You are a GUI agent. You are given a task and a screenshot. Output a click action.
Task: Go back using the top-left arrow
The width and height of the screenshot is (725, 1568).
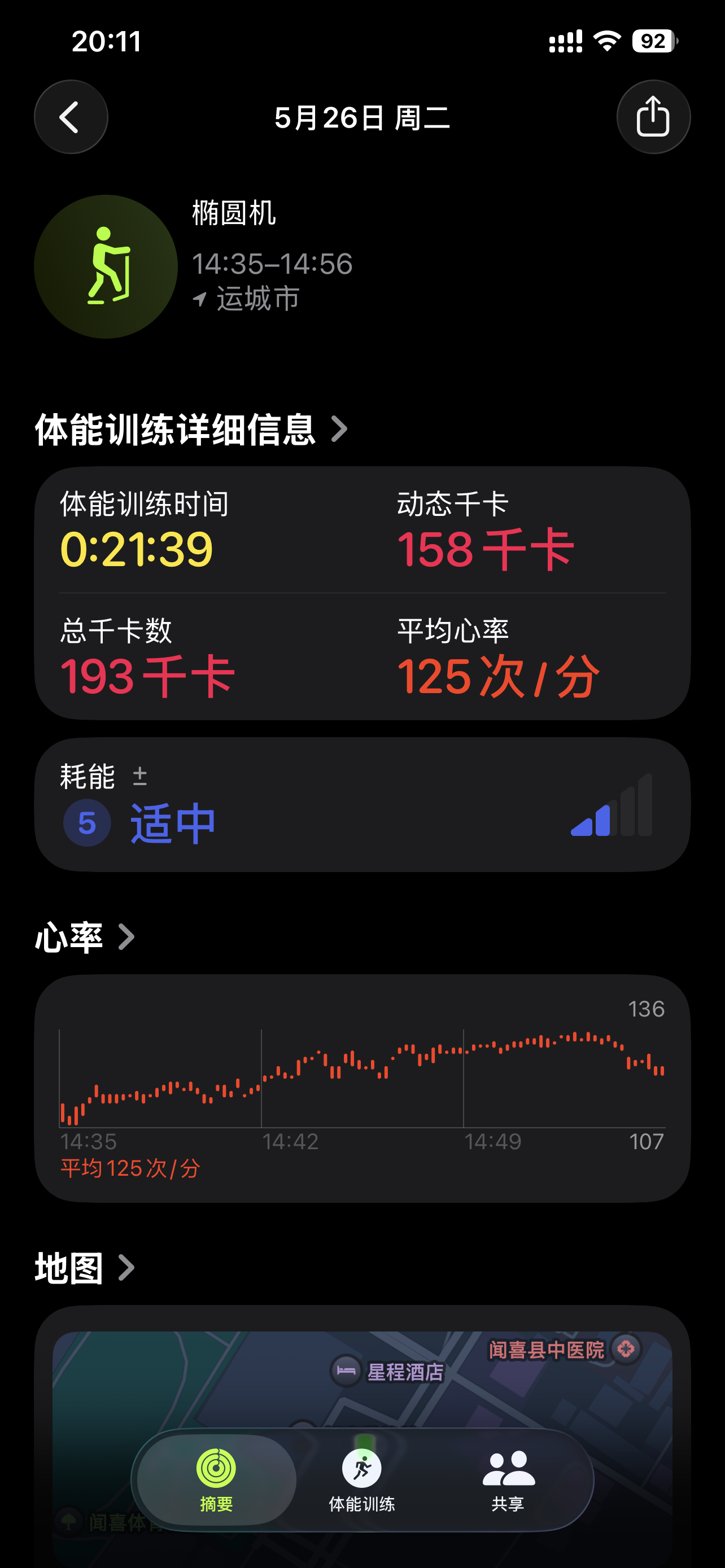pos(71,117)
